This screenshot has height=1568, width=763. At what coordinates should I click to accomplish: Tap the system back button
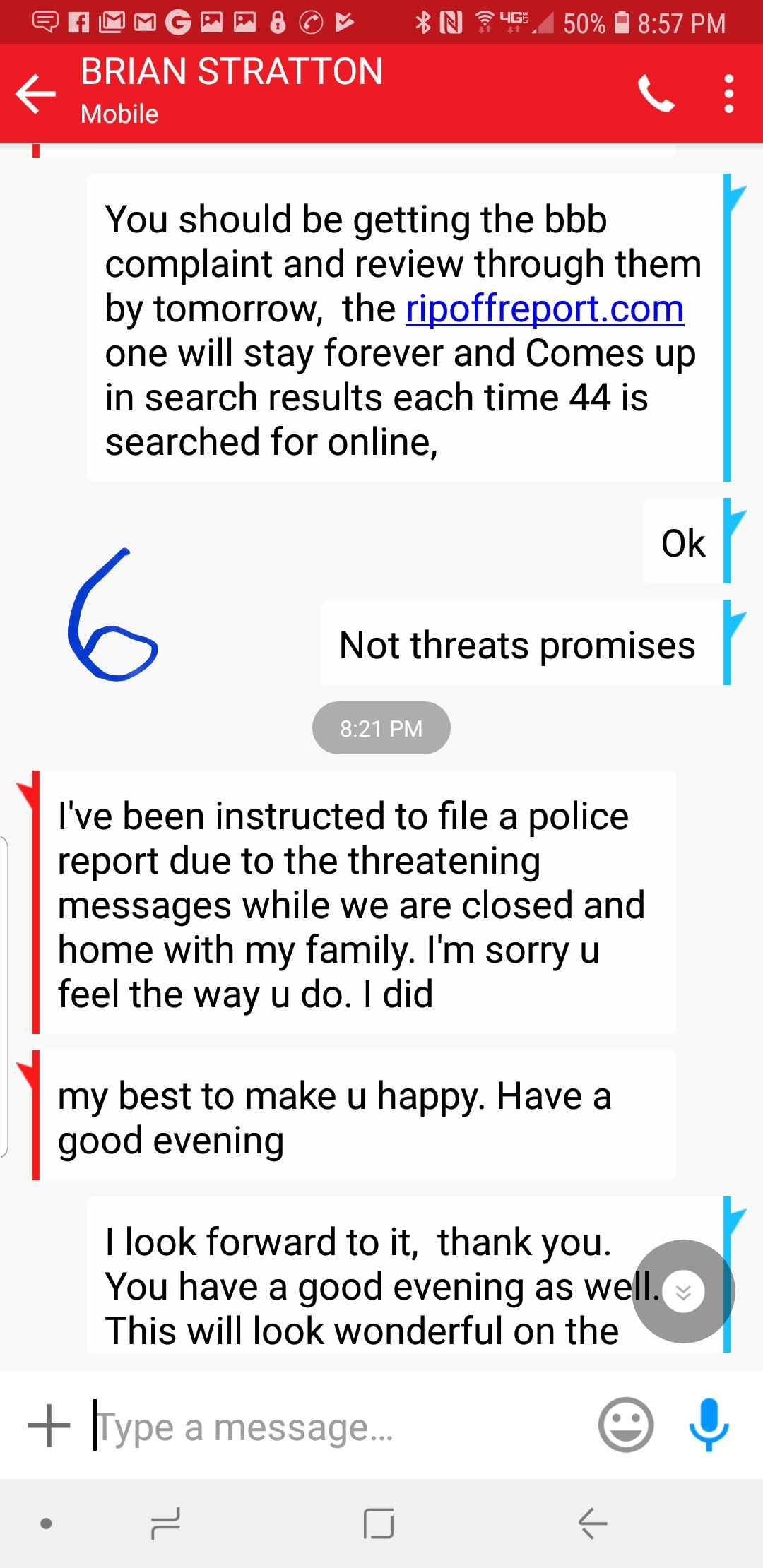click(592, 1524)
